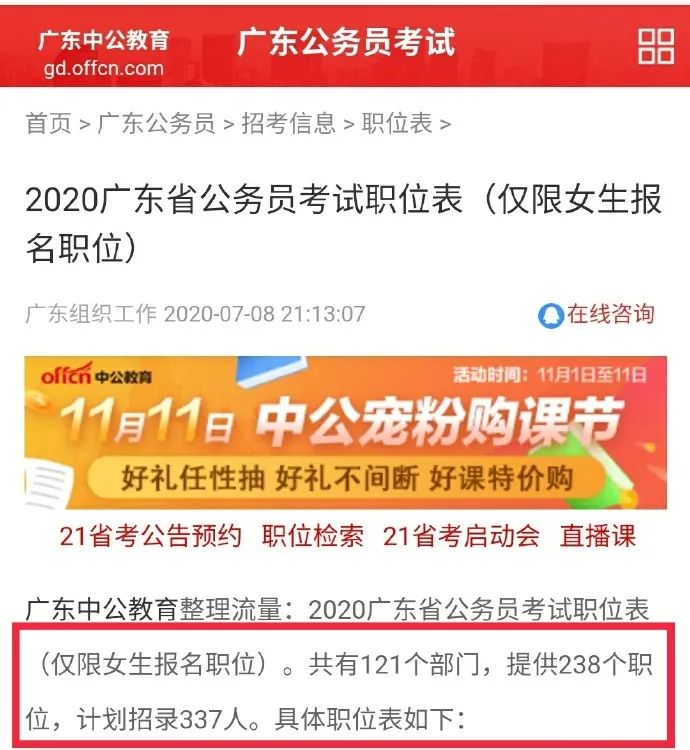690x750 pixels.
Task: Open 直播课 link
Action: tap(598, 535)
